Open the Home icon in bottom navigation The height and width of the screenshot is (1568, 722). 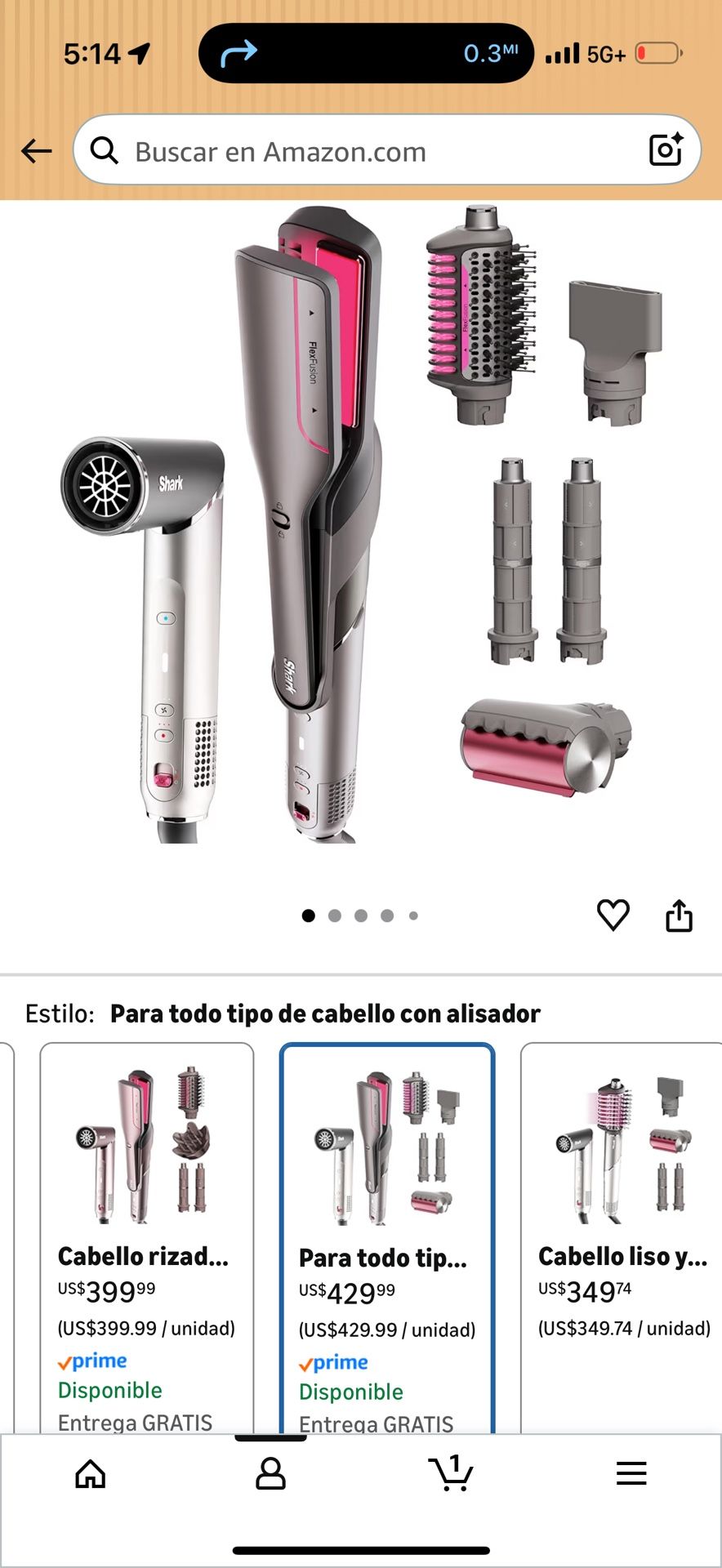(x=91, y=1474)
